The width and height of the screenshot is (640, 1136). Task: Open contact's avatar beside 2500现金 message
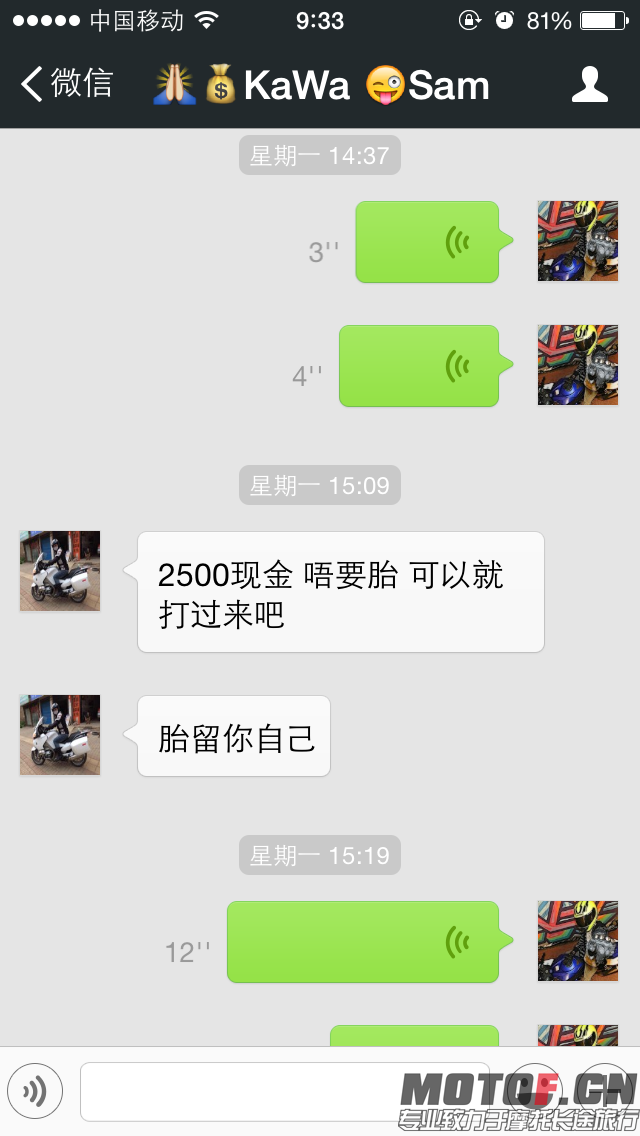(60, 571)
